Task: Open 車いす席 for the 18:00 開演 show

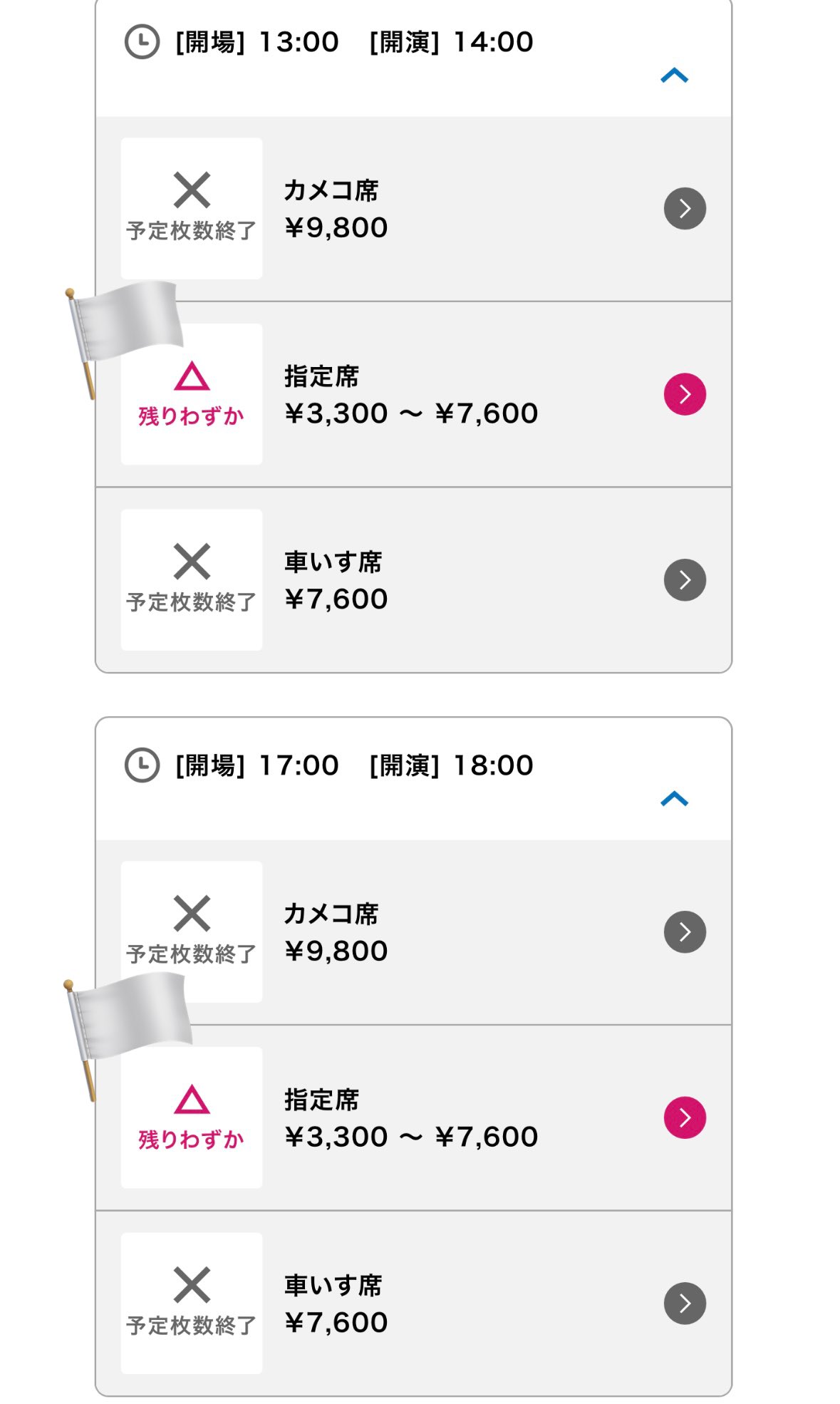Action: pyautogui.click(x=684, y=1303)
